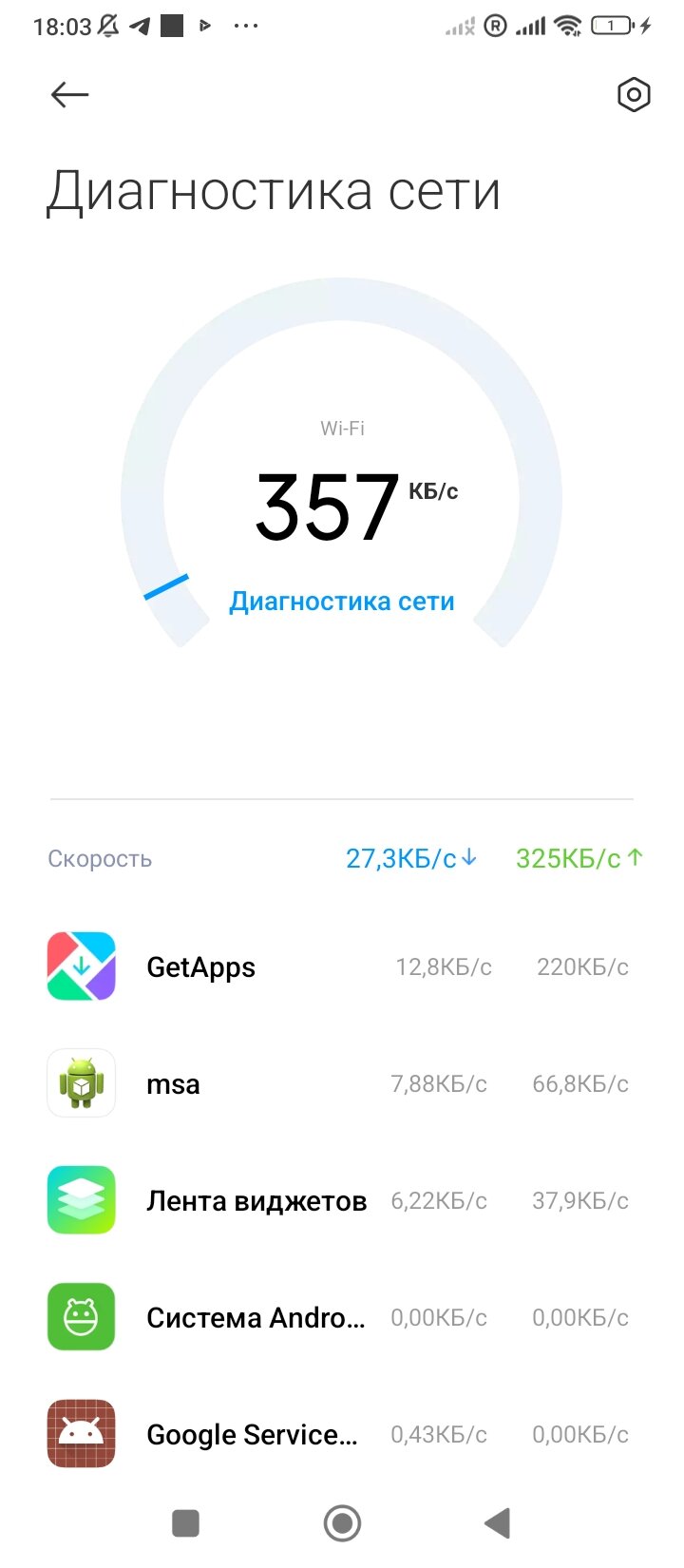This screenshot has height=1568, width=684.
Task: Go back using the top-left arrow
Action: (x=69, y=94)
